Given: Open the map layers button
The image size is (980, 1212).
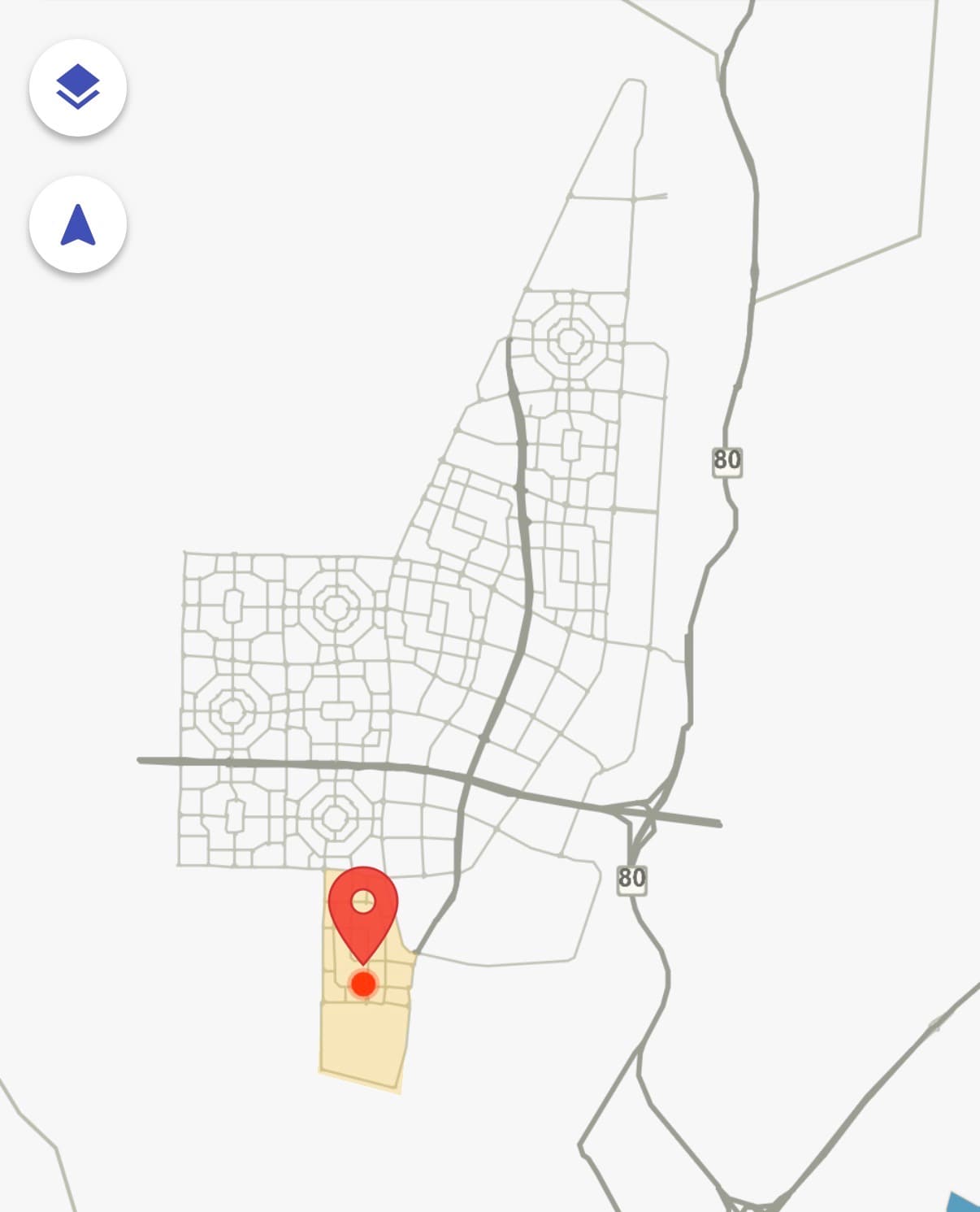Looking at the screenshot, I should [78, 87].
